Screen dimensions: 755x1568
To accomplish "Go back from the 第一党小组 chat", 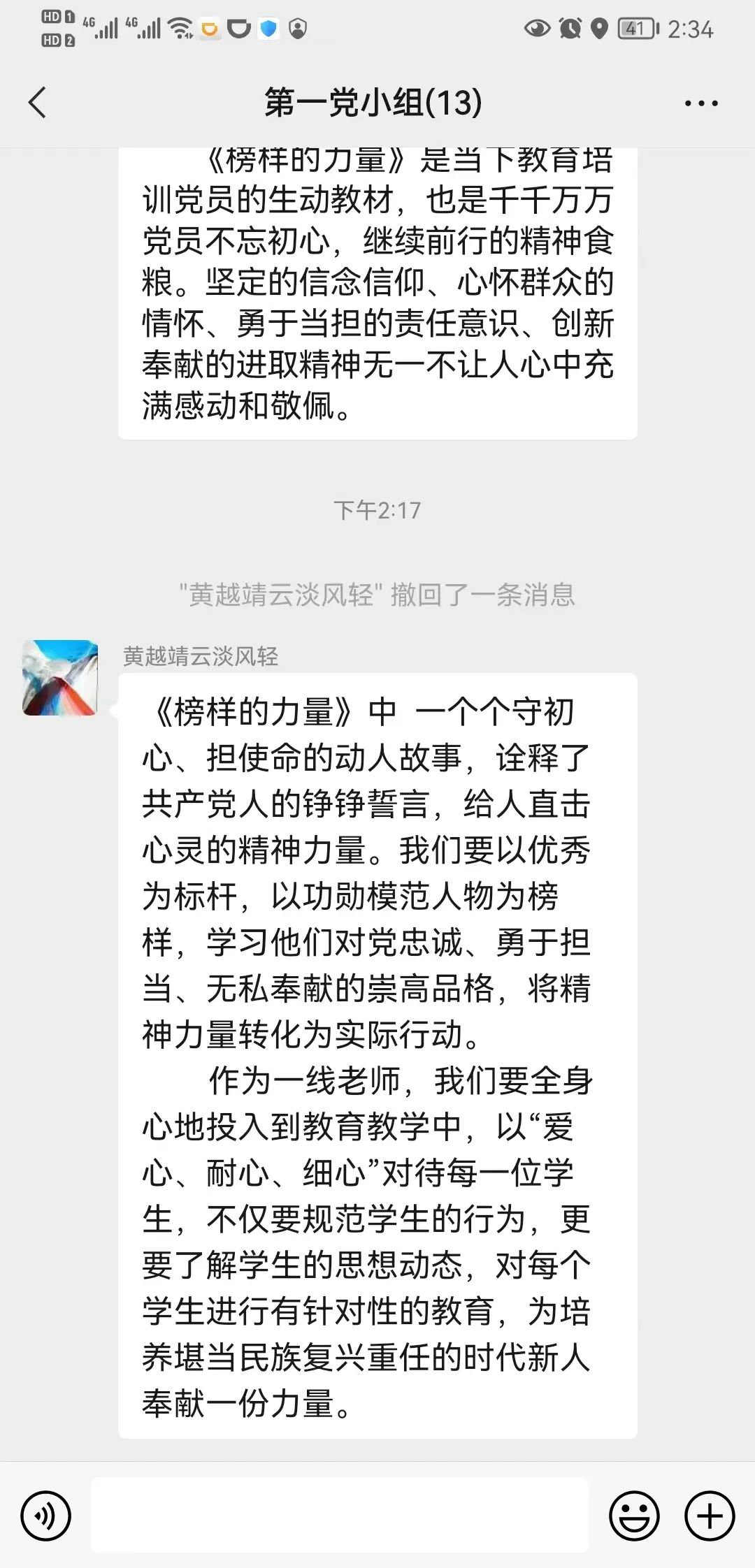I will (38, 103).
